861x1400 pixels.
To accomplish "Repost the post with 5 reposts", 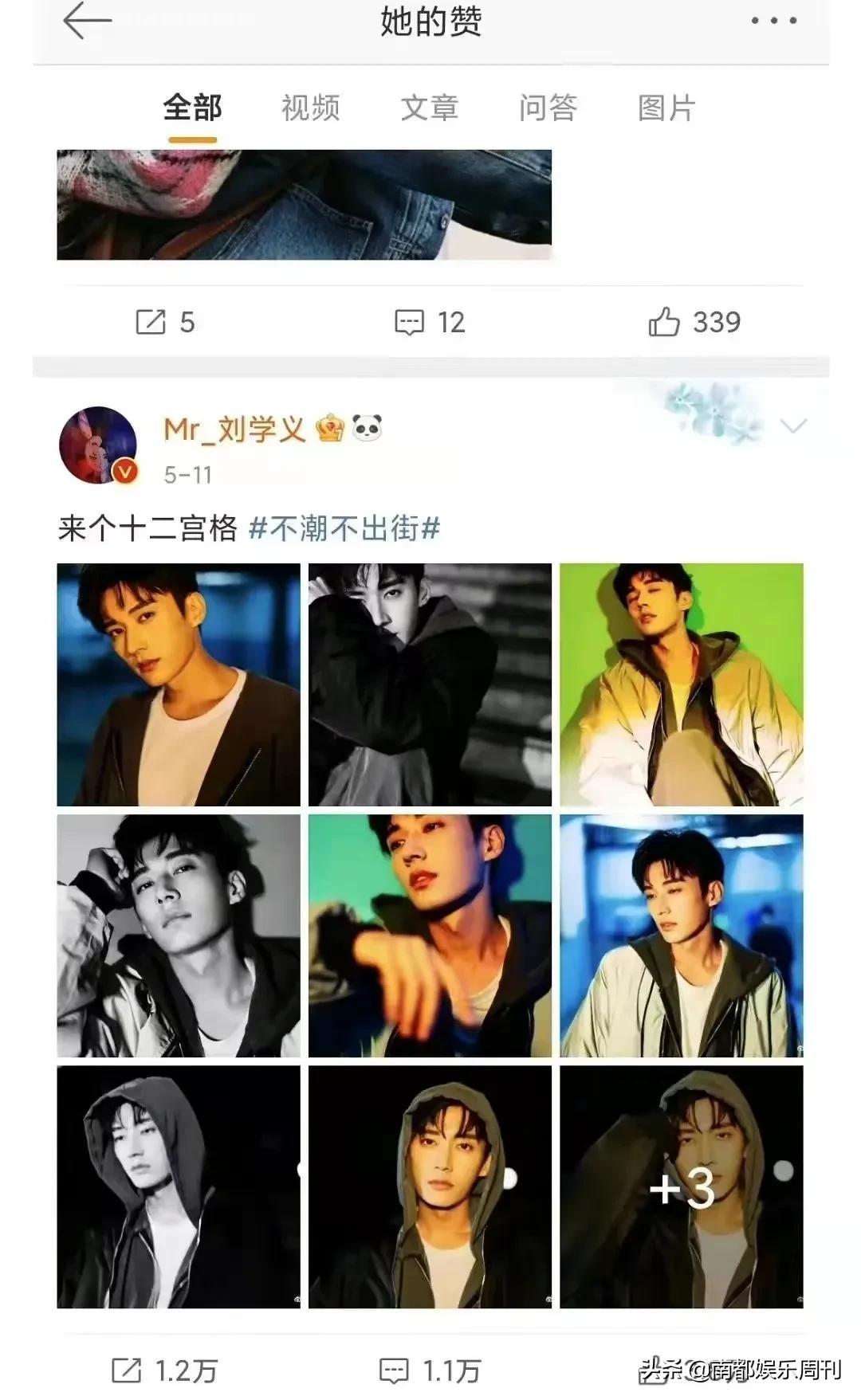I will pos(165,322).
